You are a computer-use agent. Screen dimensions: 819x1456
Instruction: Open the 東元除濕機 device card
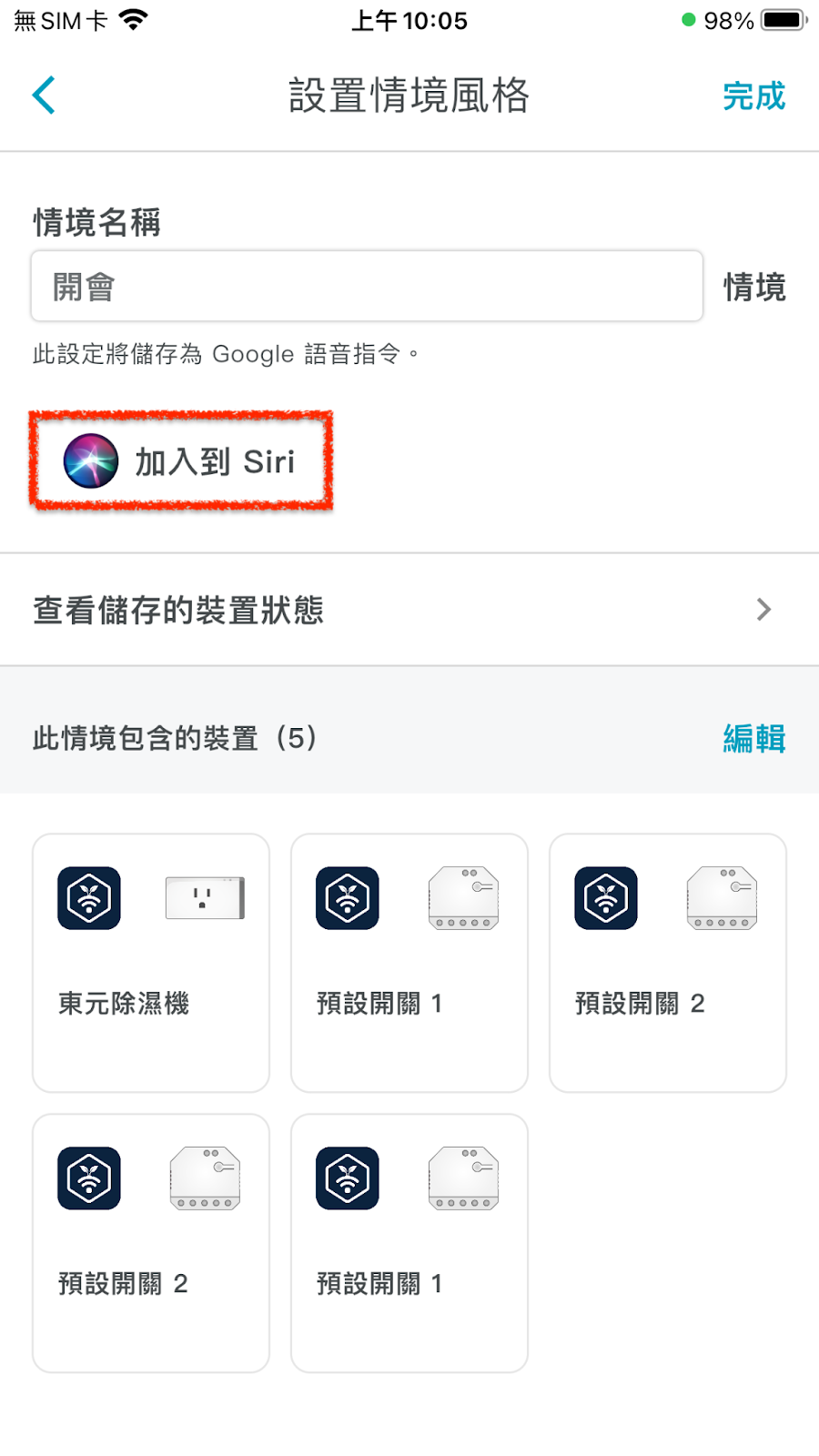(x=151, y=963)
